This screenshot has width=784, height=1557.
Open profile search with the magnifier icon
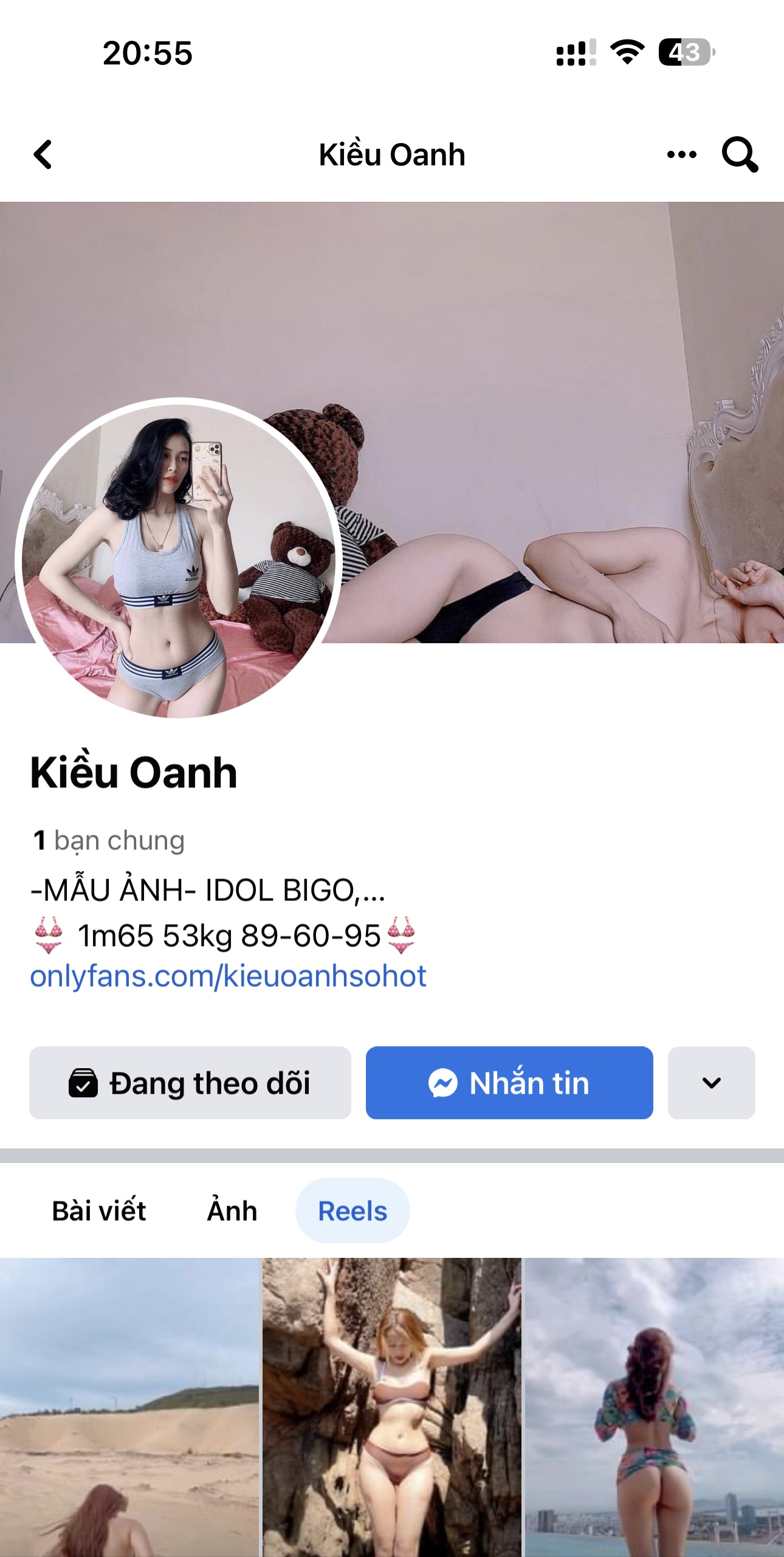(739, 154)
